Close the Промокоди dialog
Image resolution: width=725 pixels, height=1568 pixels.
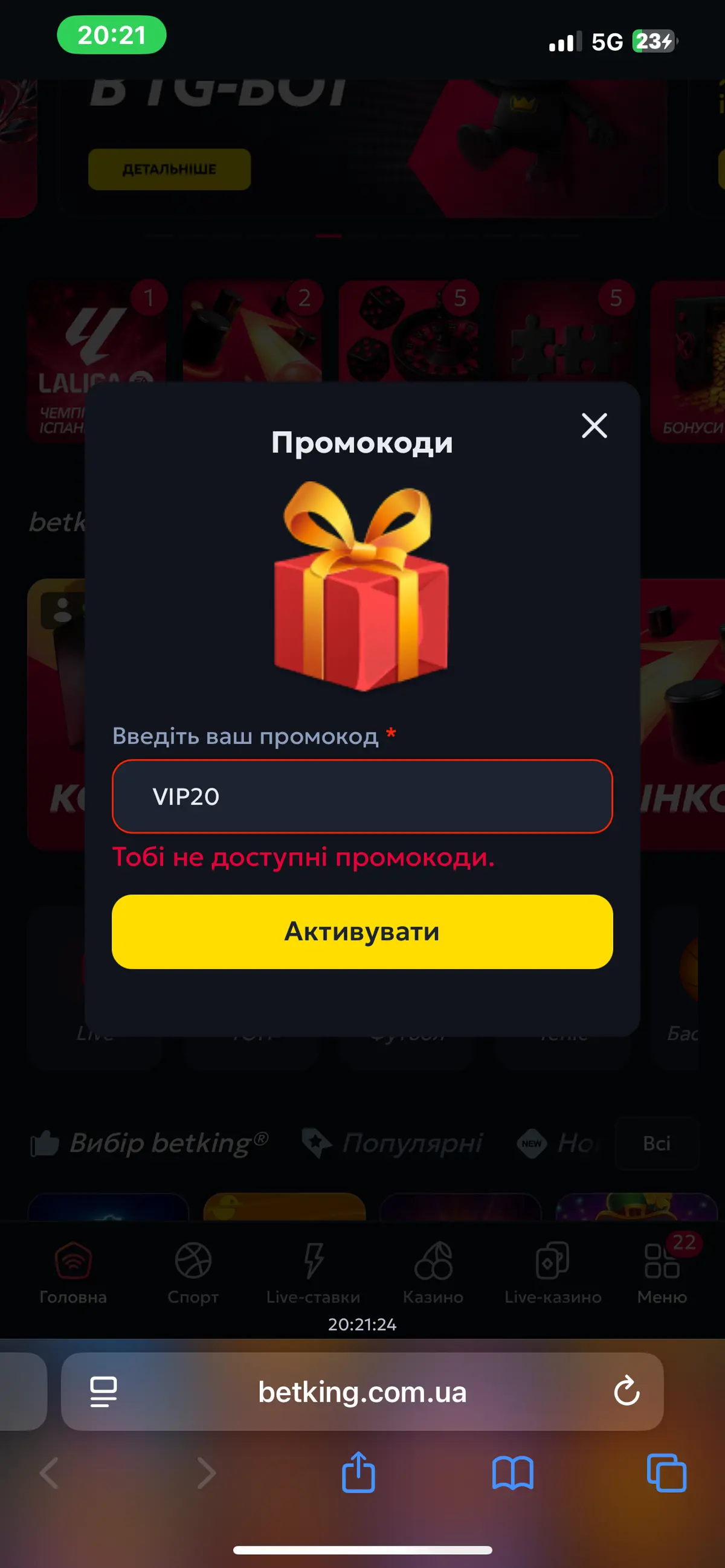coord(594,425)
